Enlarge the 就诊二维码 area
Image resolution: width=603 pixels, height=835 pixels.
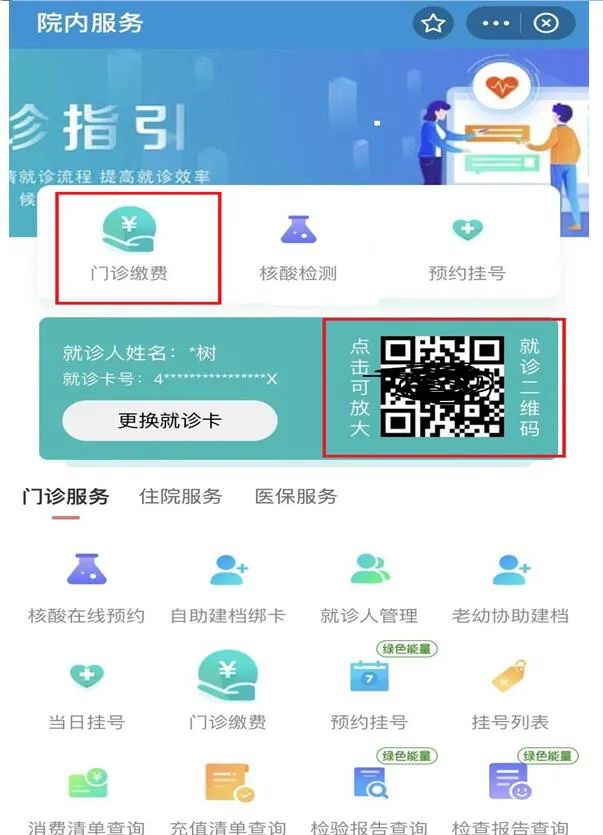pyautogui.click(x=444, y=388)
